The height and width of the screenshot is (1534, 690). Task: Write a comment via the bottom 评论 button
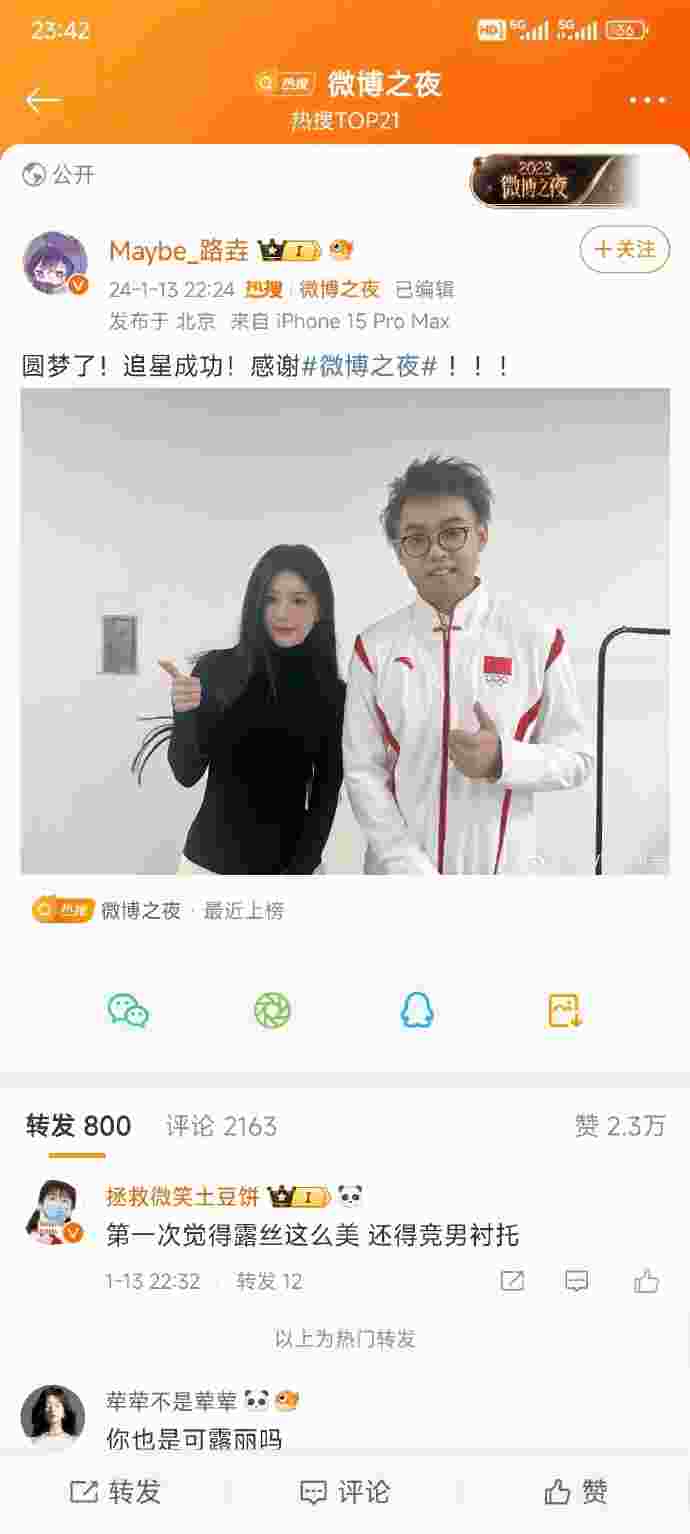[345, 1492]
